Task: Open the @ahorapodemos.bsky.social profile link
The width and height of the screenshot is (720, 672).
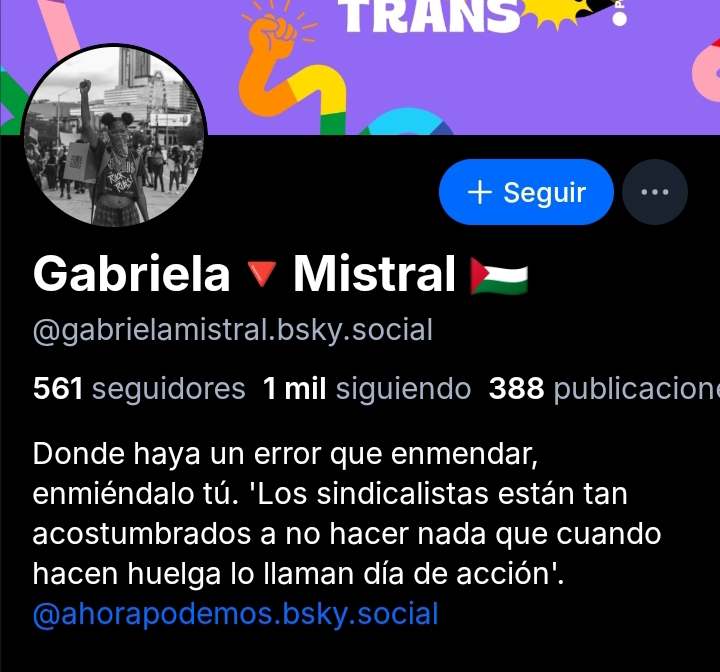Action: coord(235,613)
